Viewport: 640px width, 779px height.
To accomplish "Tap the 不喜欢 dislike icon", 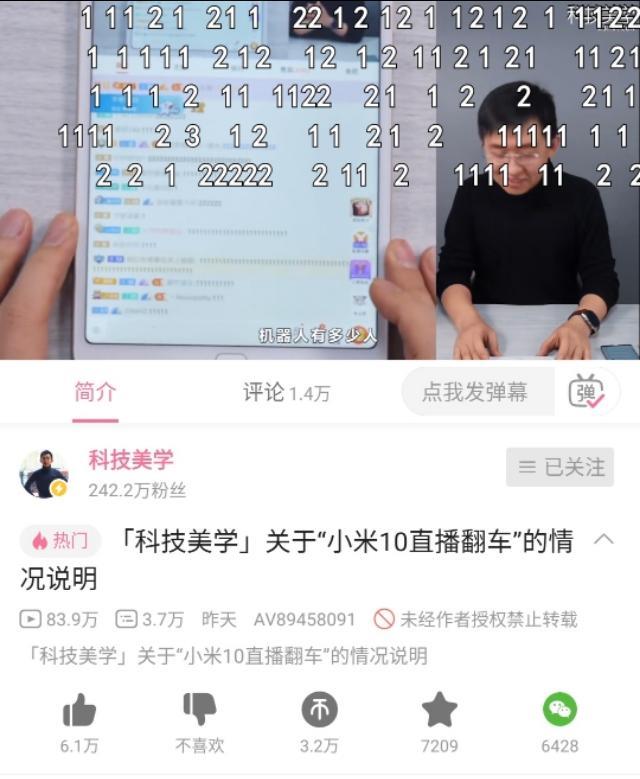I will [199, 711].
